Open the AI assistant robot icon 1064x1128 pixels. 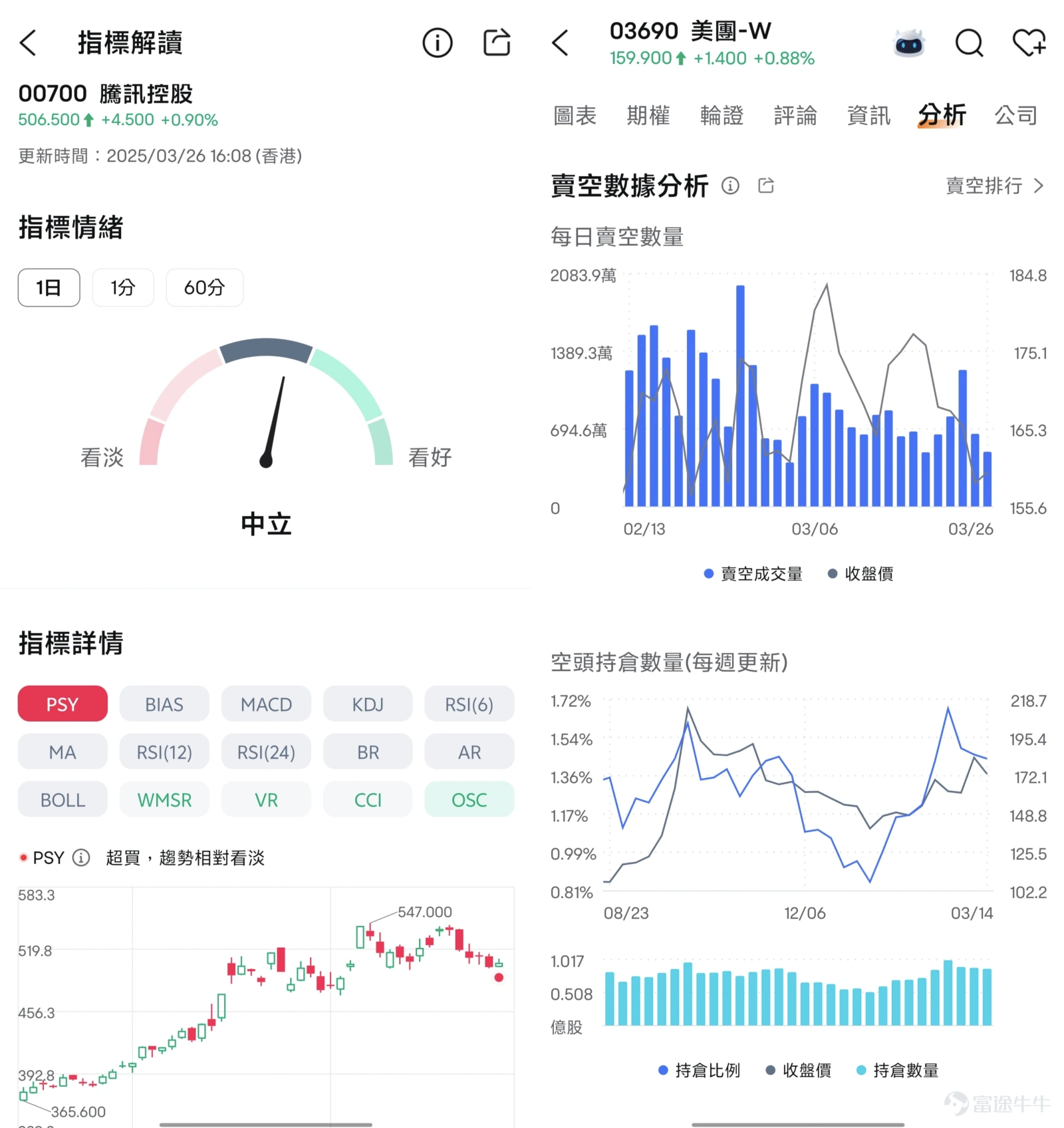908,43
